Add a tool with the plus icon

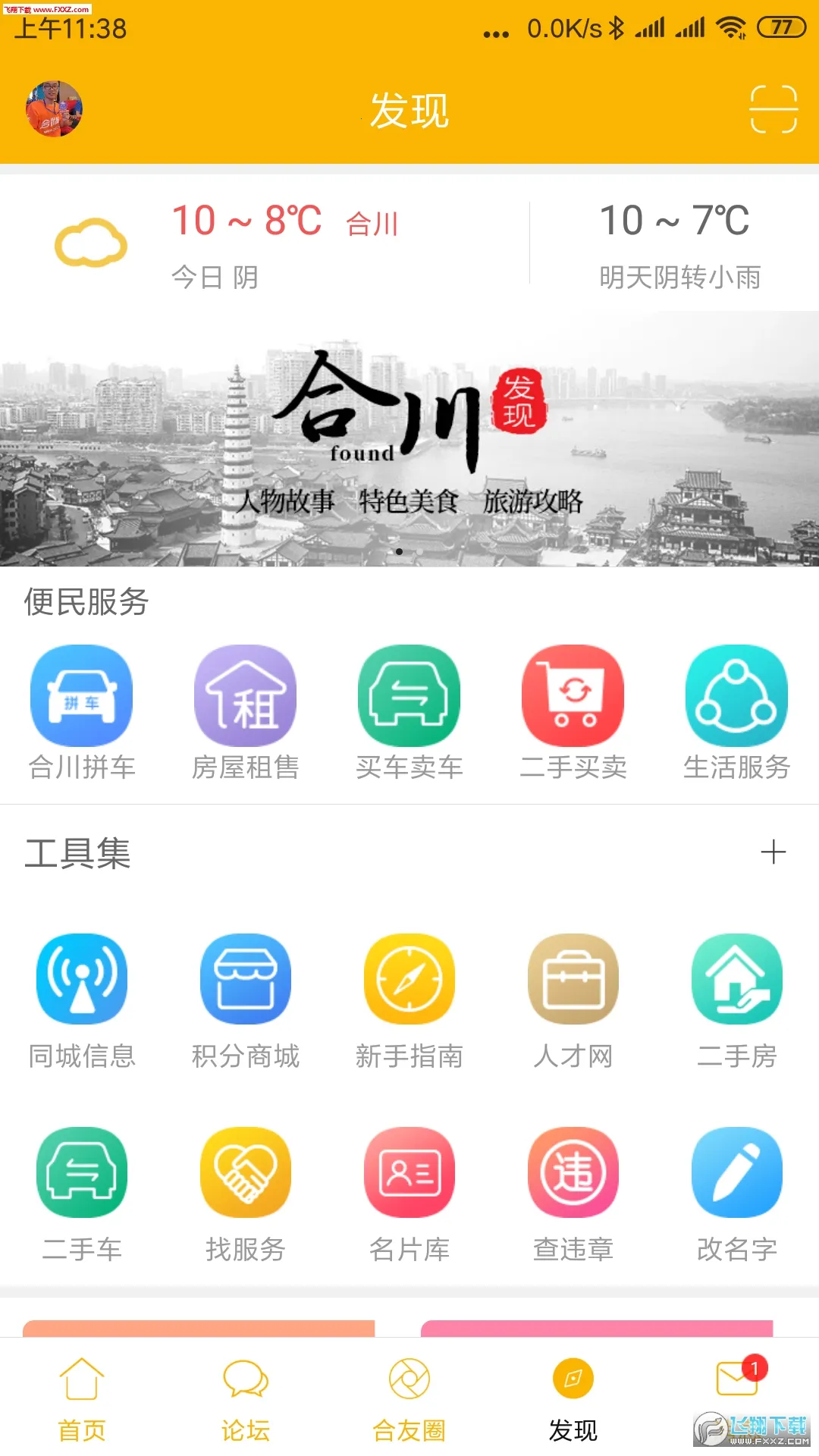773,852
